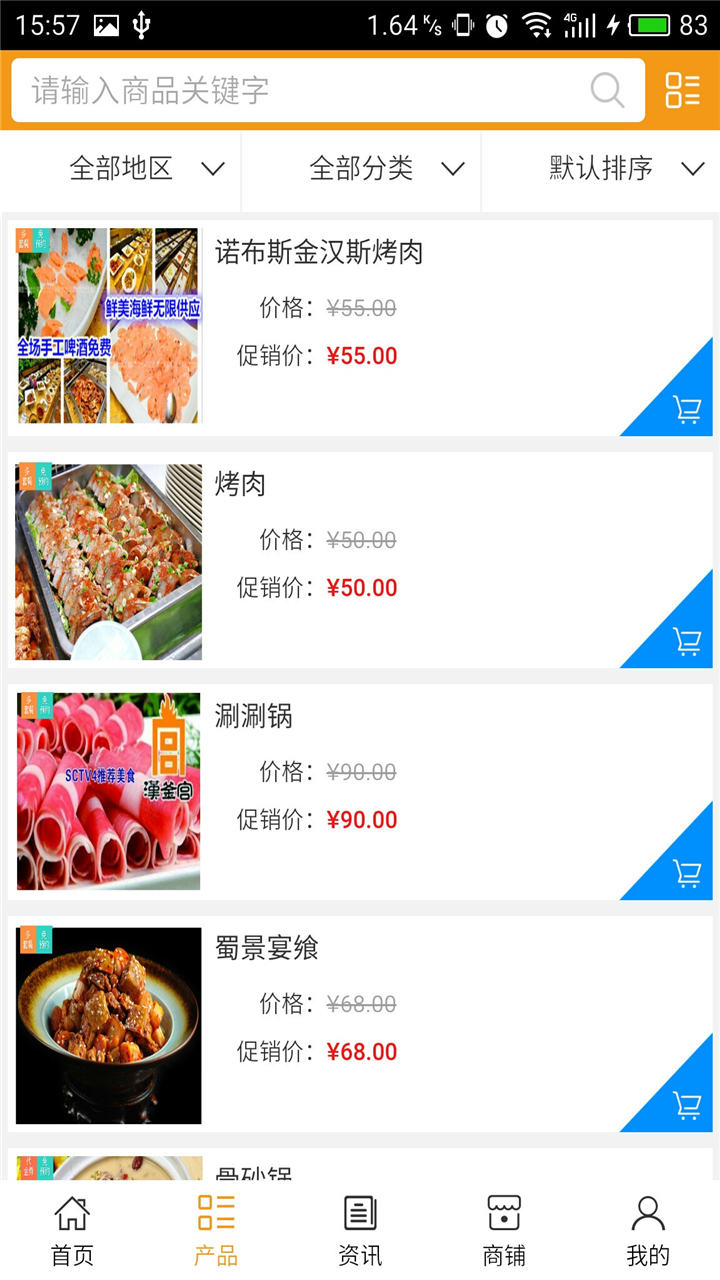
Task: Go to the 首页 home tab
Action: (72, 1230)
